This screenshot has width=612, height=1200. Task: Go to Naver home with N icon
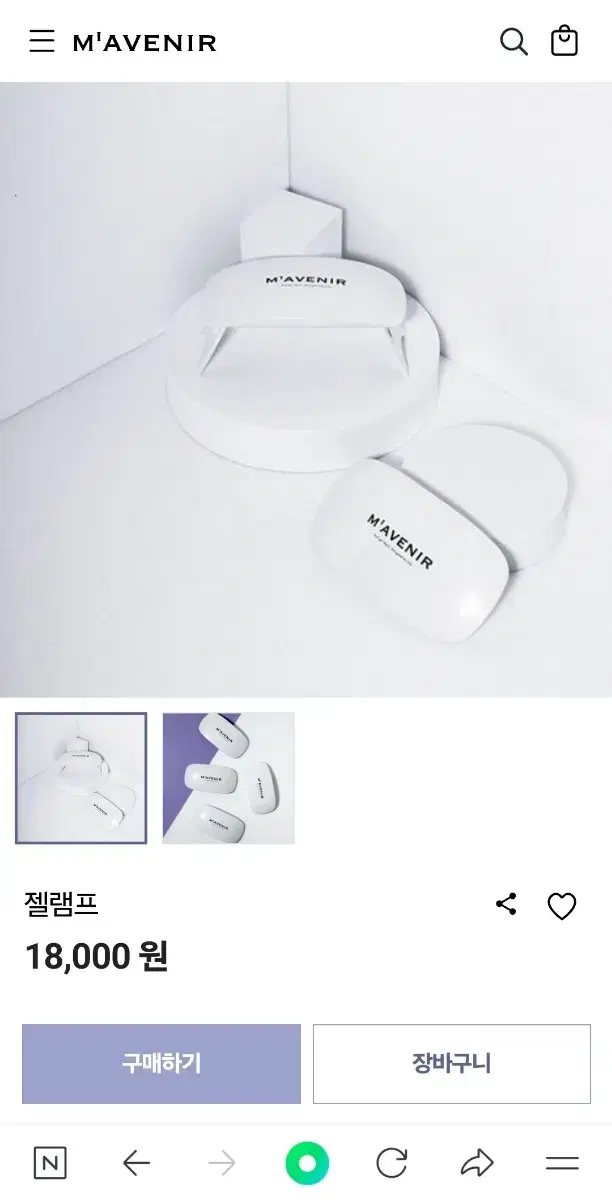[x=50, y=1163]
